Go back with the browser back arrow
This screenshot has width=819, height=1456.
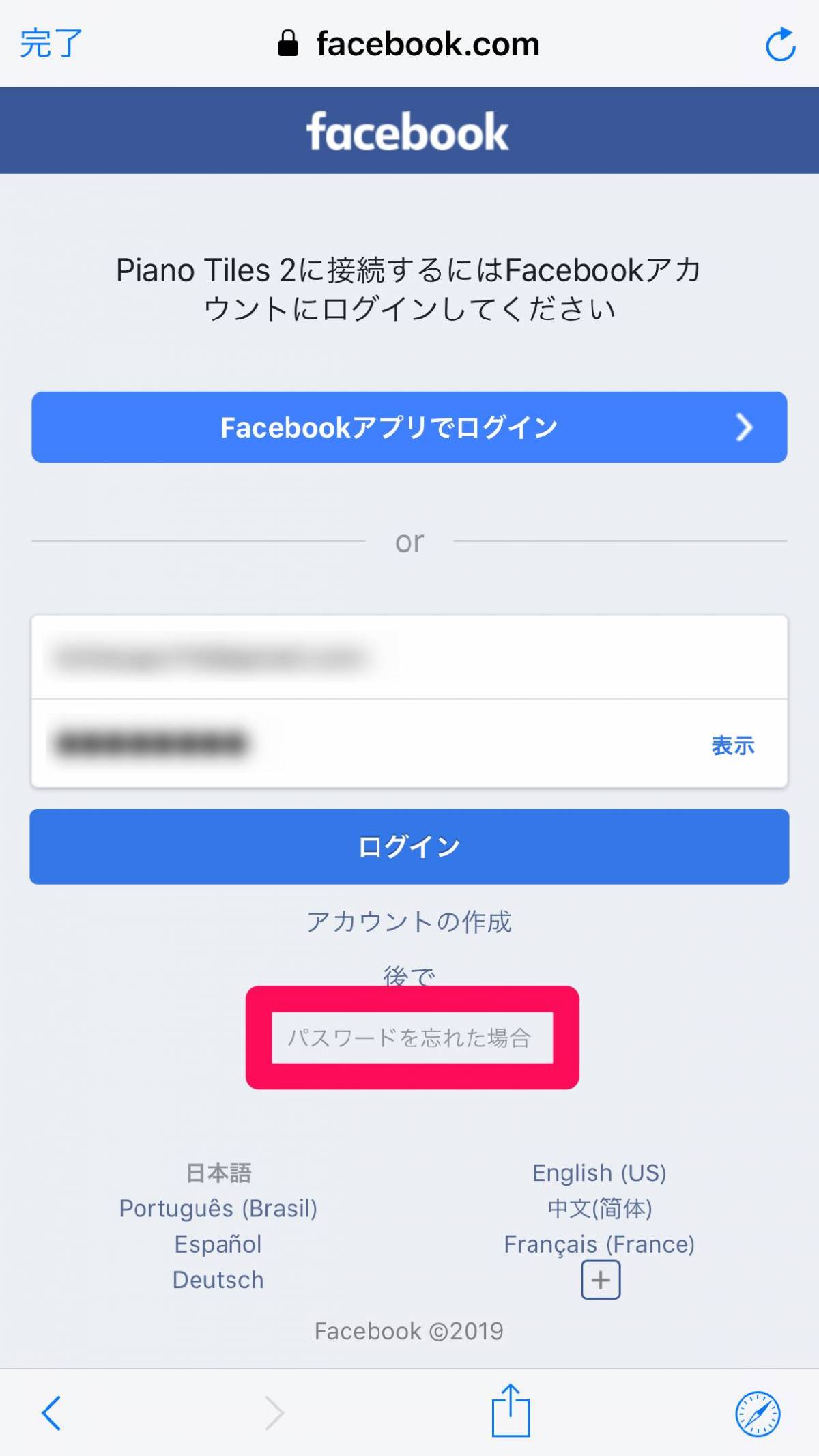pyautogui.click(x=51, y=1413)
